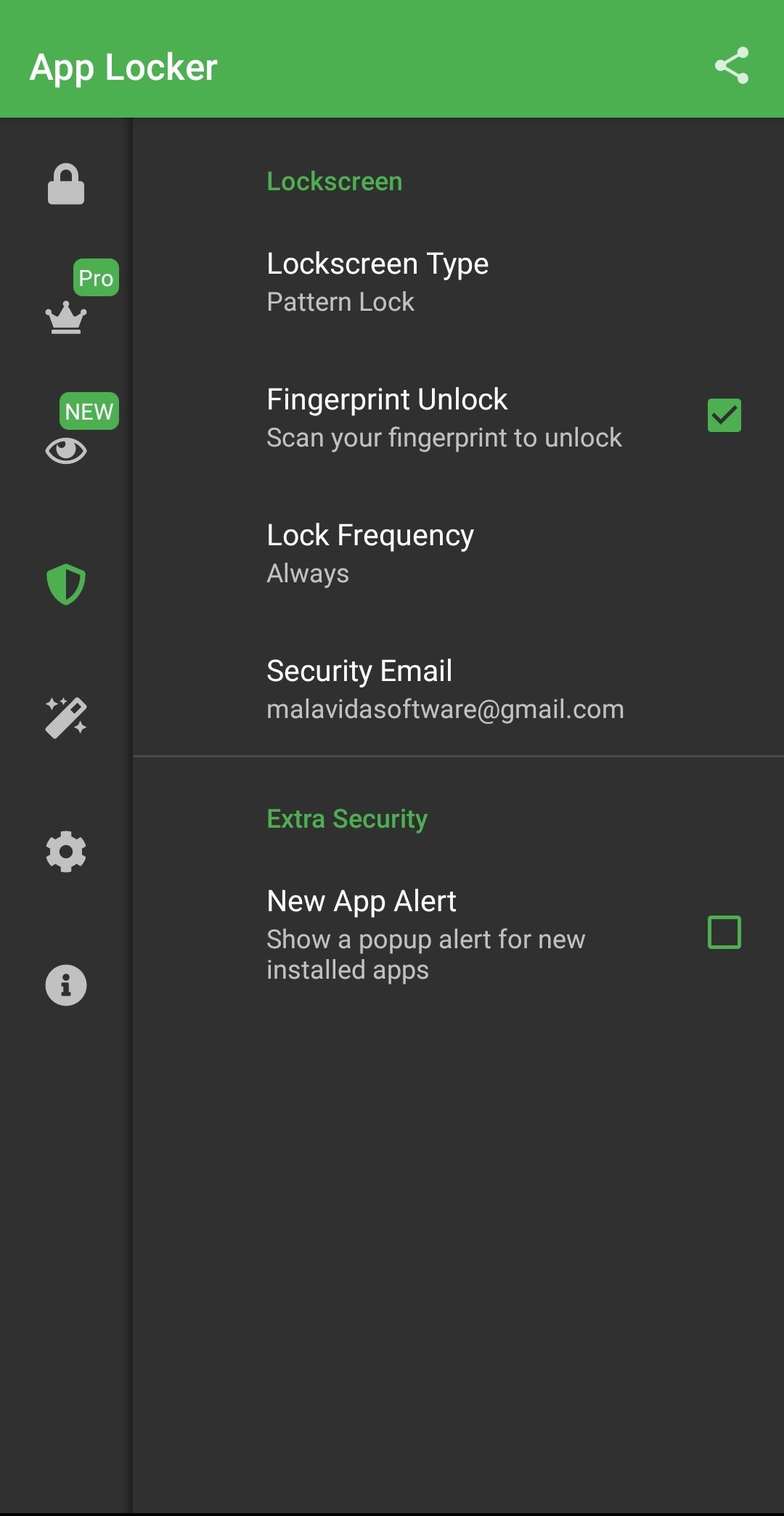Share the app via share icon

click(731, 66)
